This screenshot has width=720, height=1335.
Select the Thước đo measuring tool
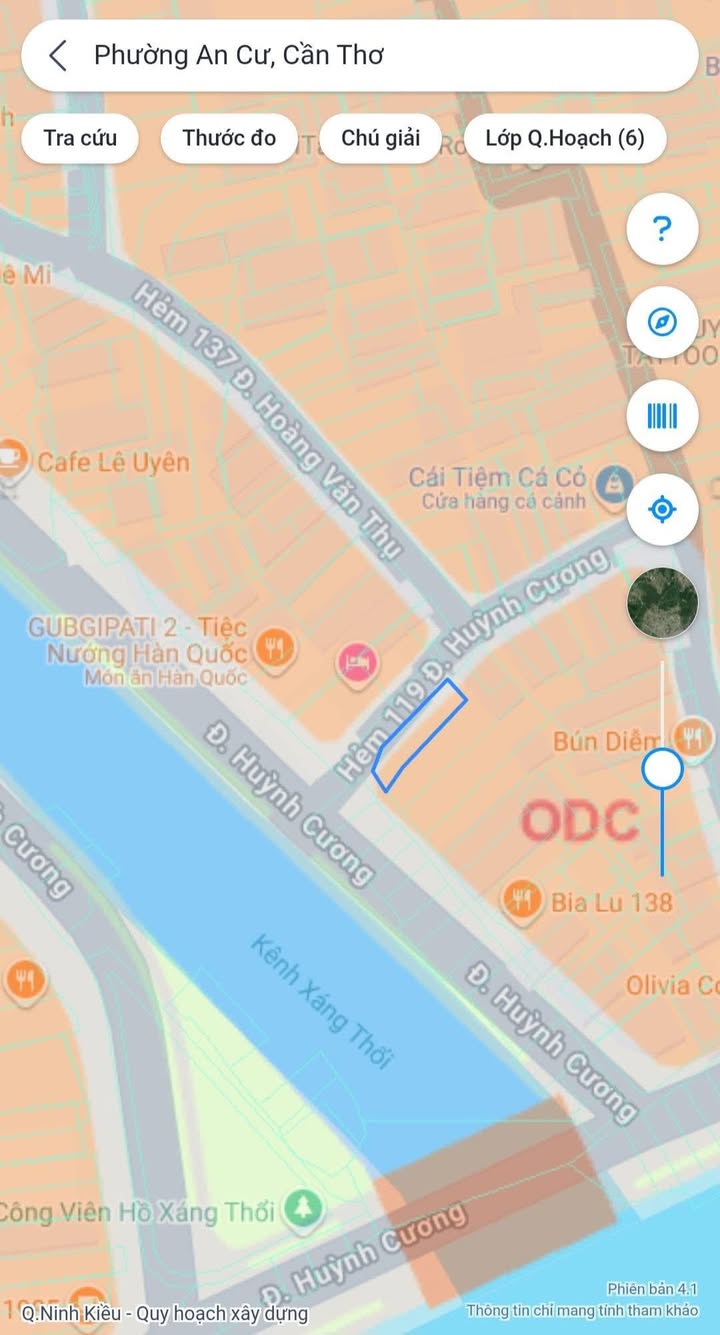point(229,138)
